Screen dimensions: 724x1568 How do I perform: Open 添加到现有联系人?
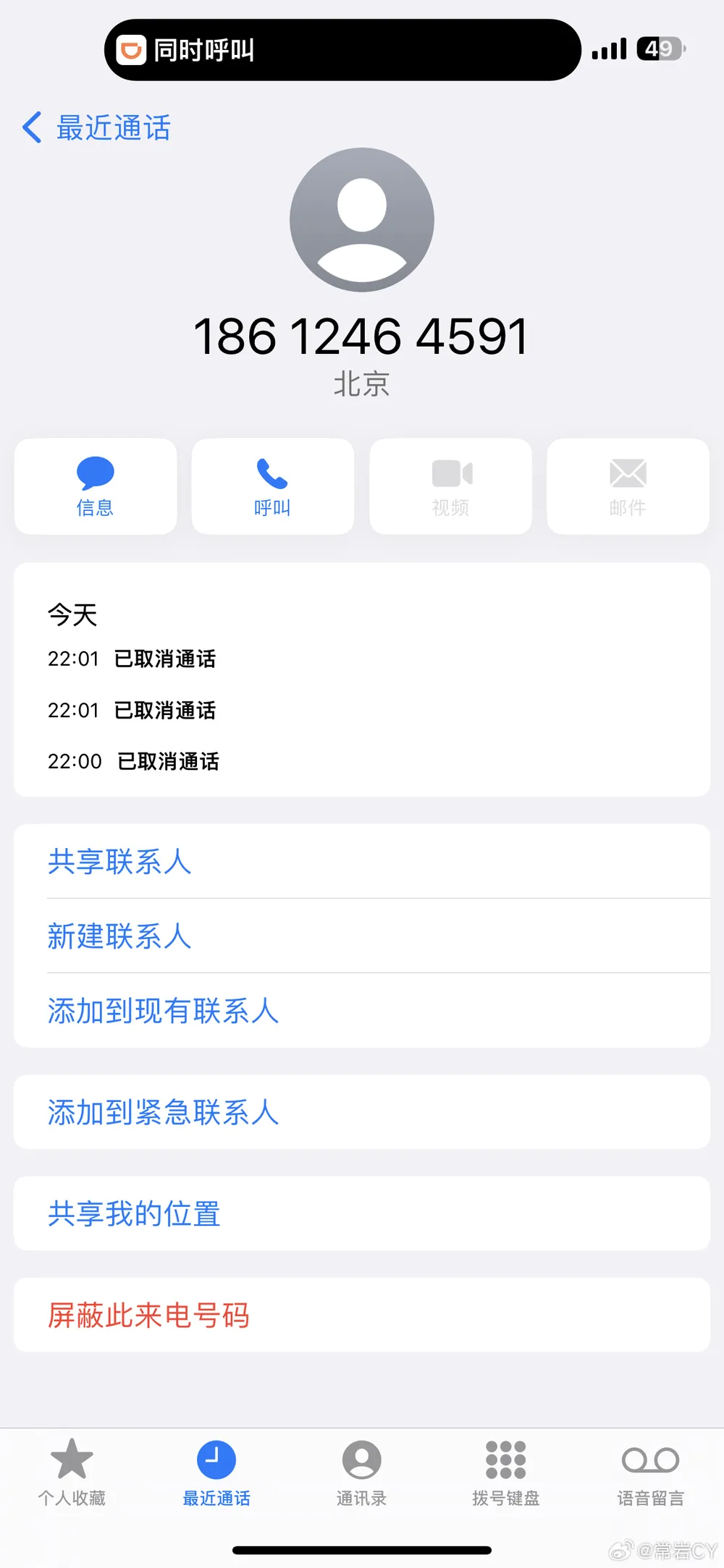[x=362, y=1010]
